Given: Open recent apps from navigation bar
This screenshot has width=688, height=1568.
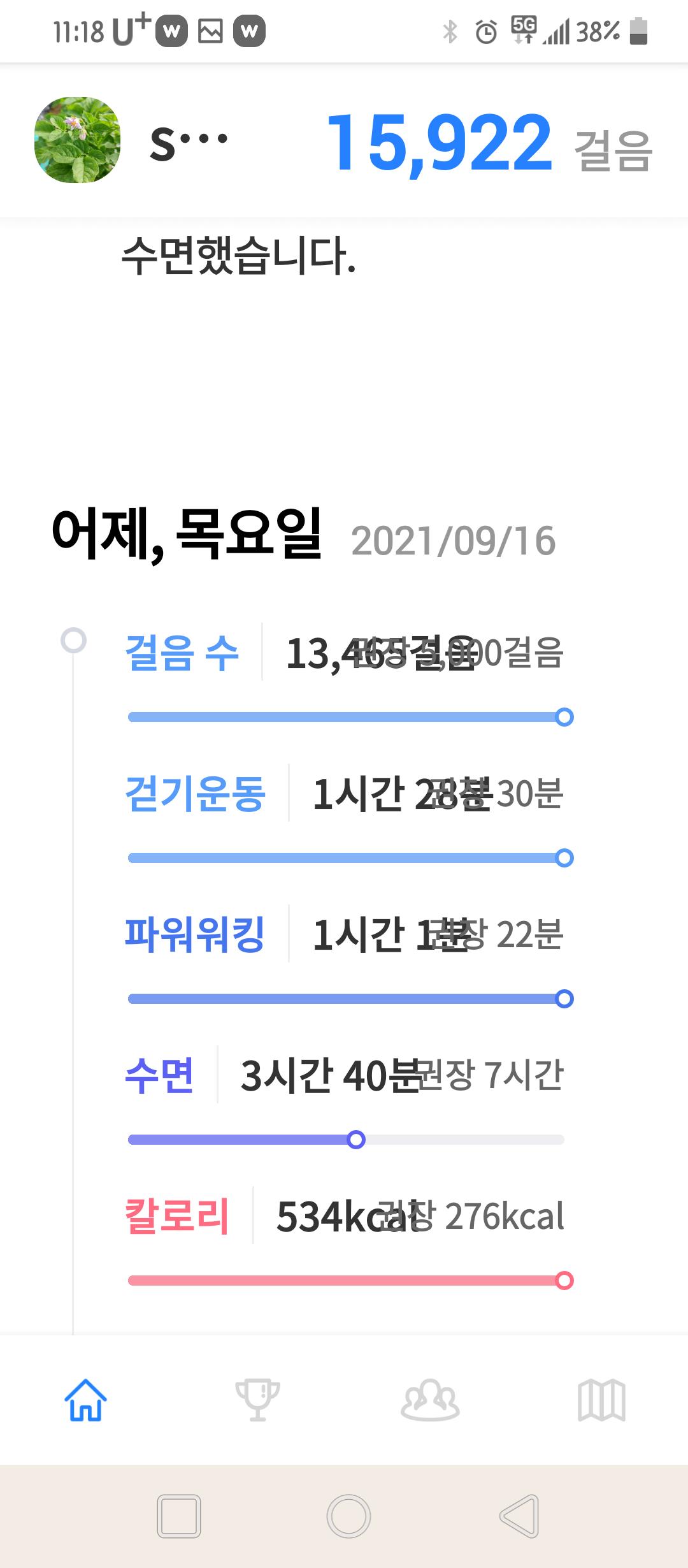Looking at the screenshot, I should [179, 1516].
